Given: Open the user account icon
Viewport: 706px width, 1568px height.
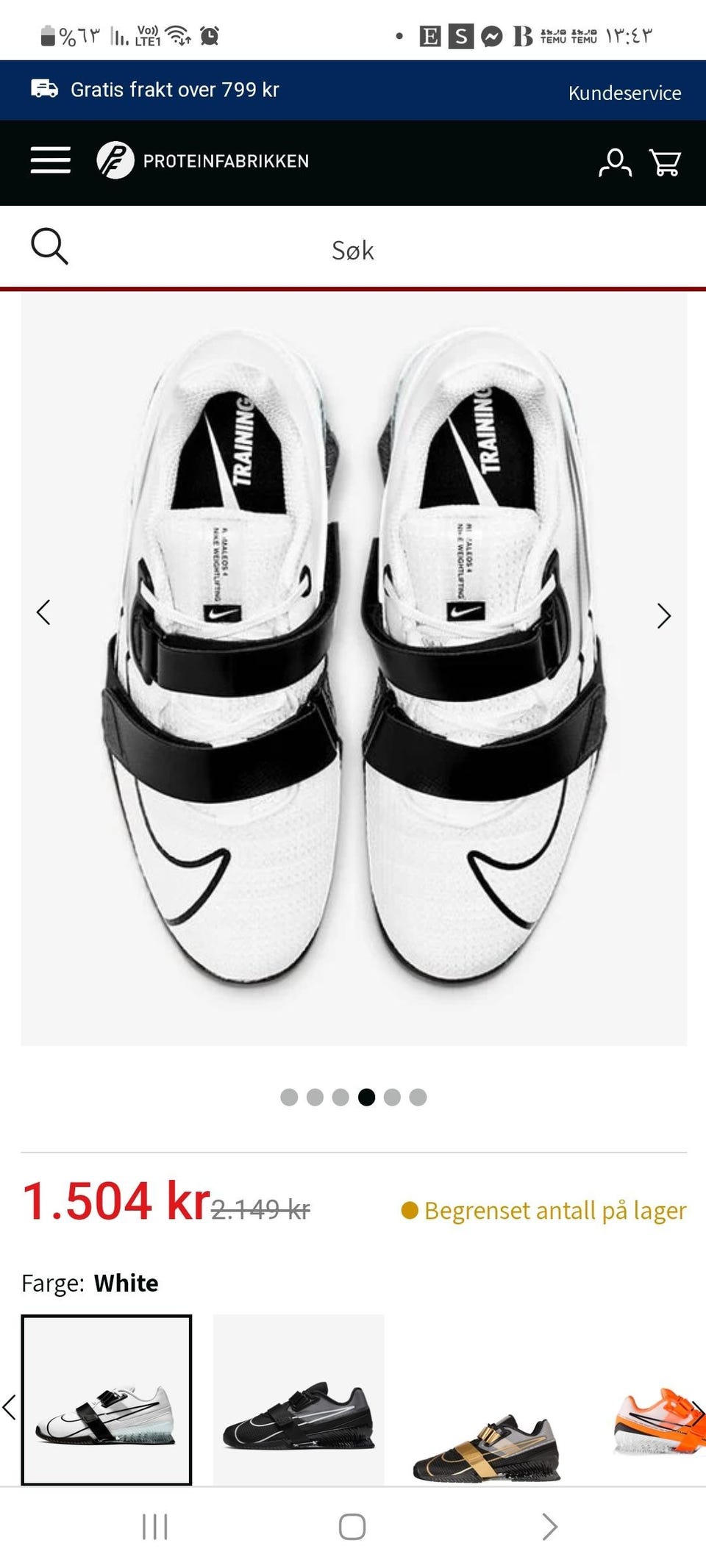Looking at the screenshot, I should tap(615, 162).
